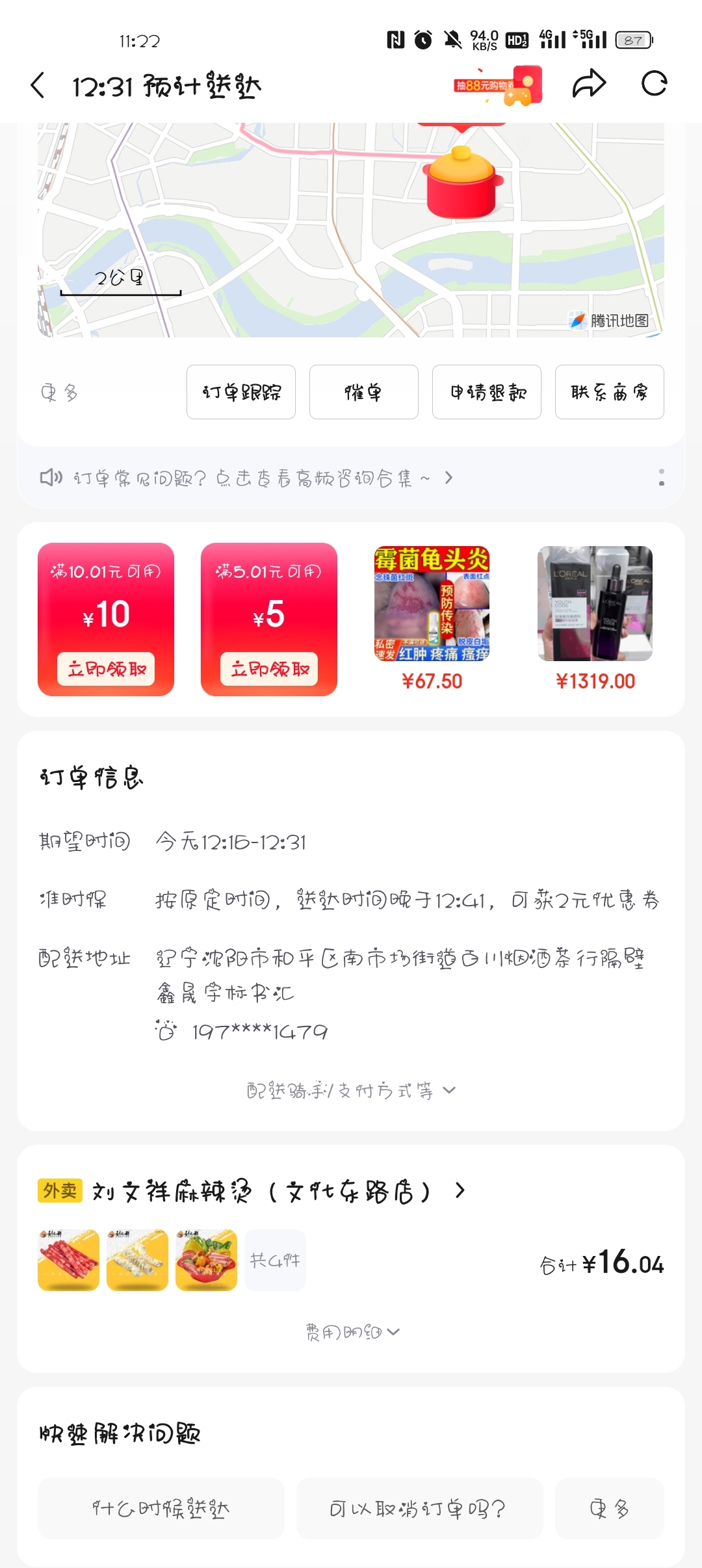Refresh the order status
Screen dimensions: 702x1568
pyautogui.click(x=654, y=84)
